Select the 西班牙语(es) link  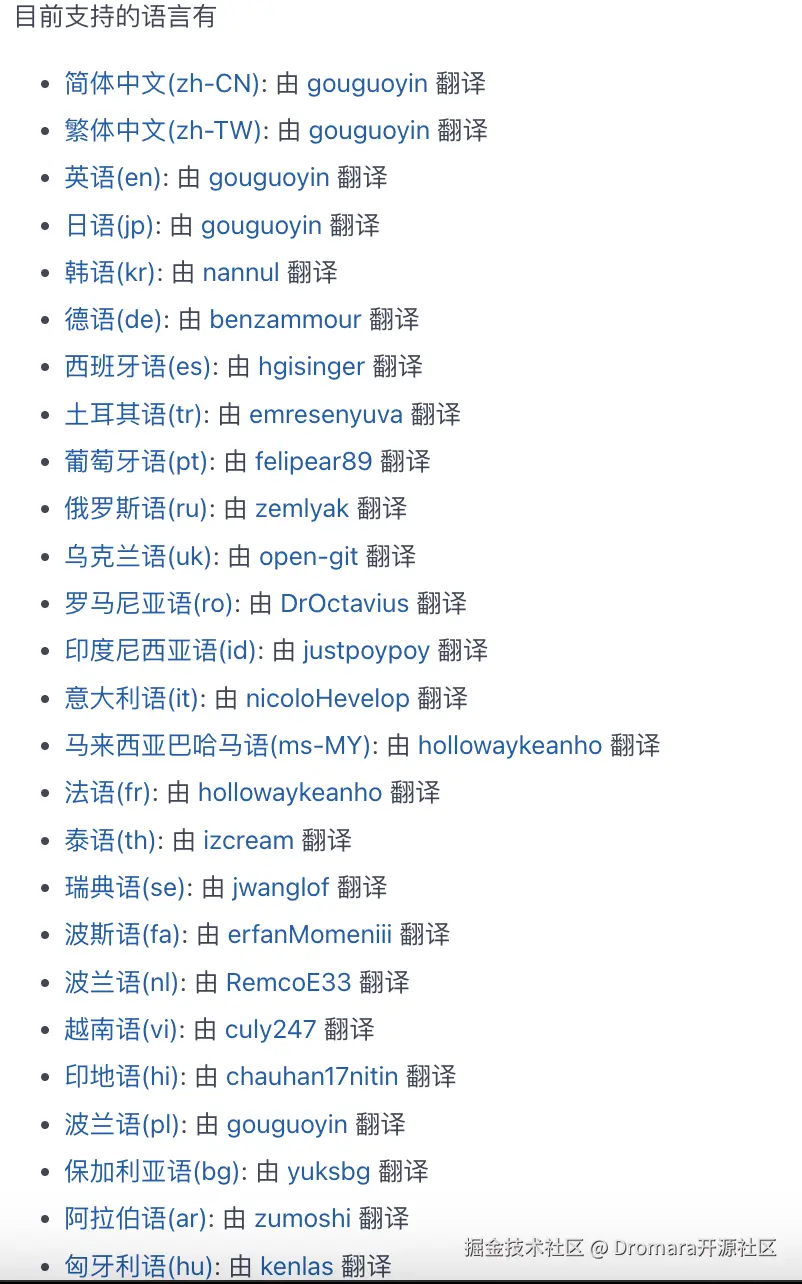[138, 367]
